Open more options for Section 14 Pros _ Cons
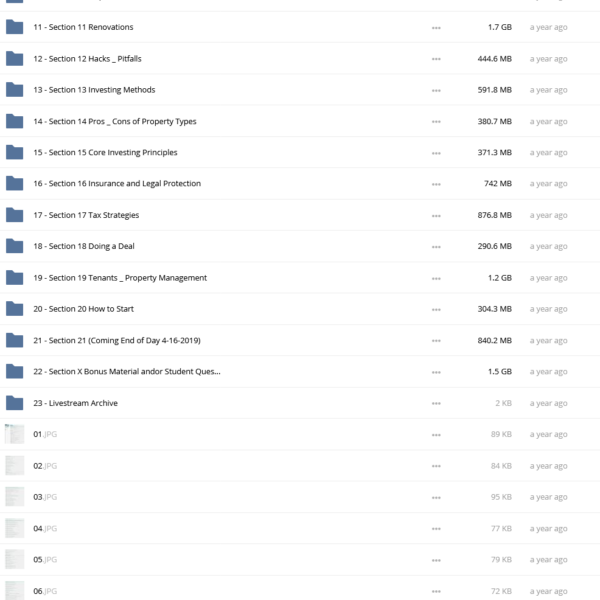The width and height of the screenshot is (600, 600). [436, 122]
